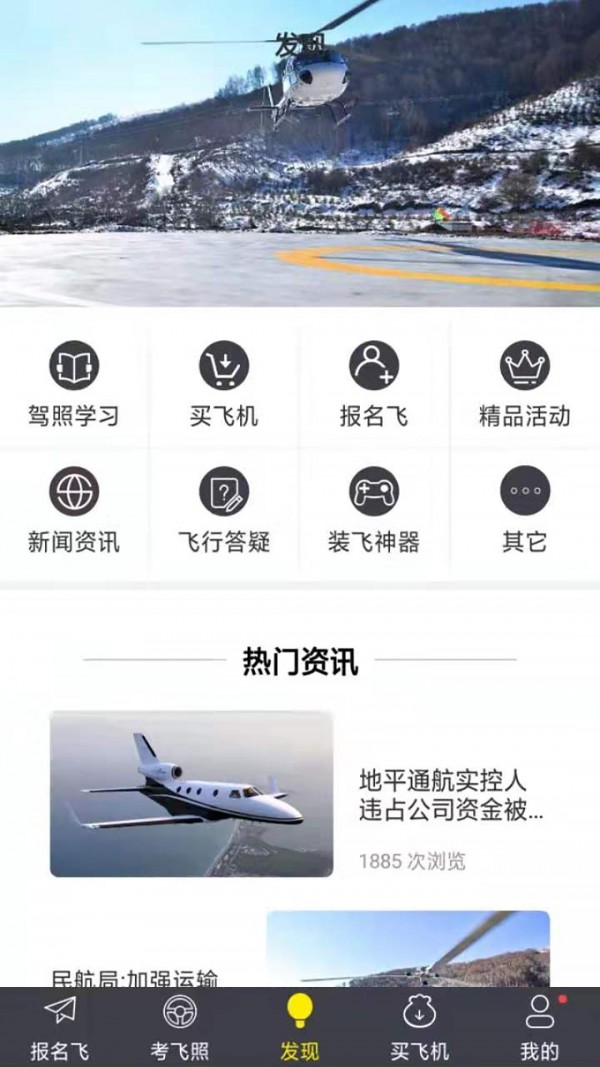This screenshot has width=600, height=1067.
Task: Open the article 地平通航实控人违占公司资金
Action: [x=300, y=794]
